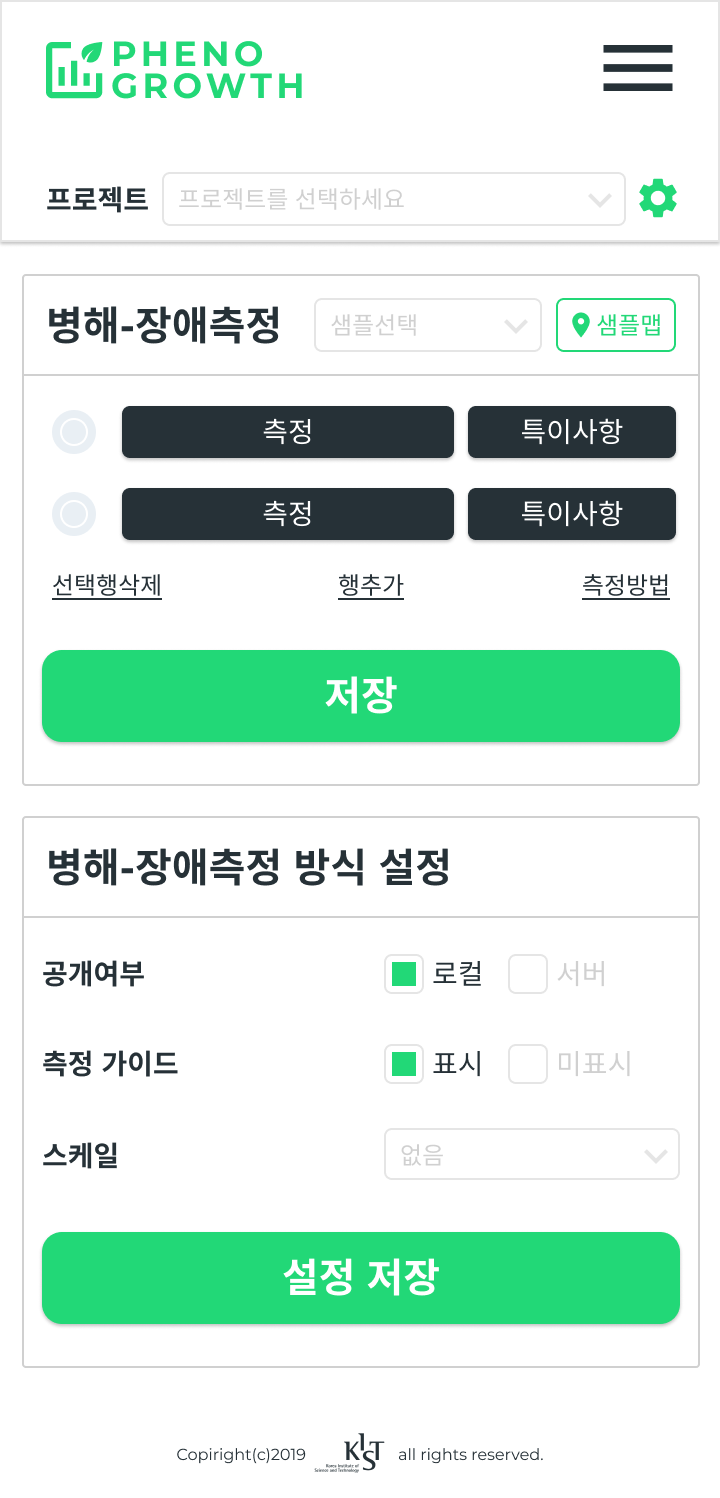Add a row with 행추가

pyautogui.click(x=371, y=586)
